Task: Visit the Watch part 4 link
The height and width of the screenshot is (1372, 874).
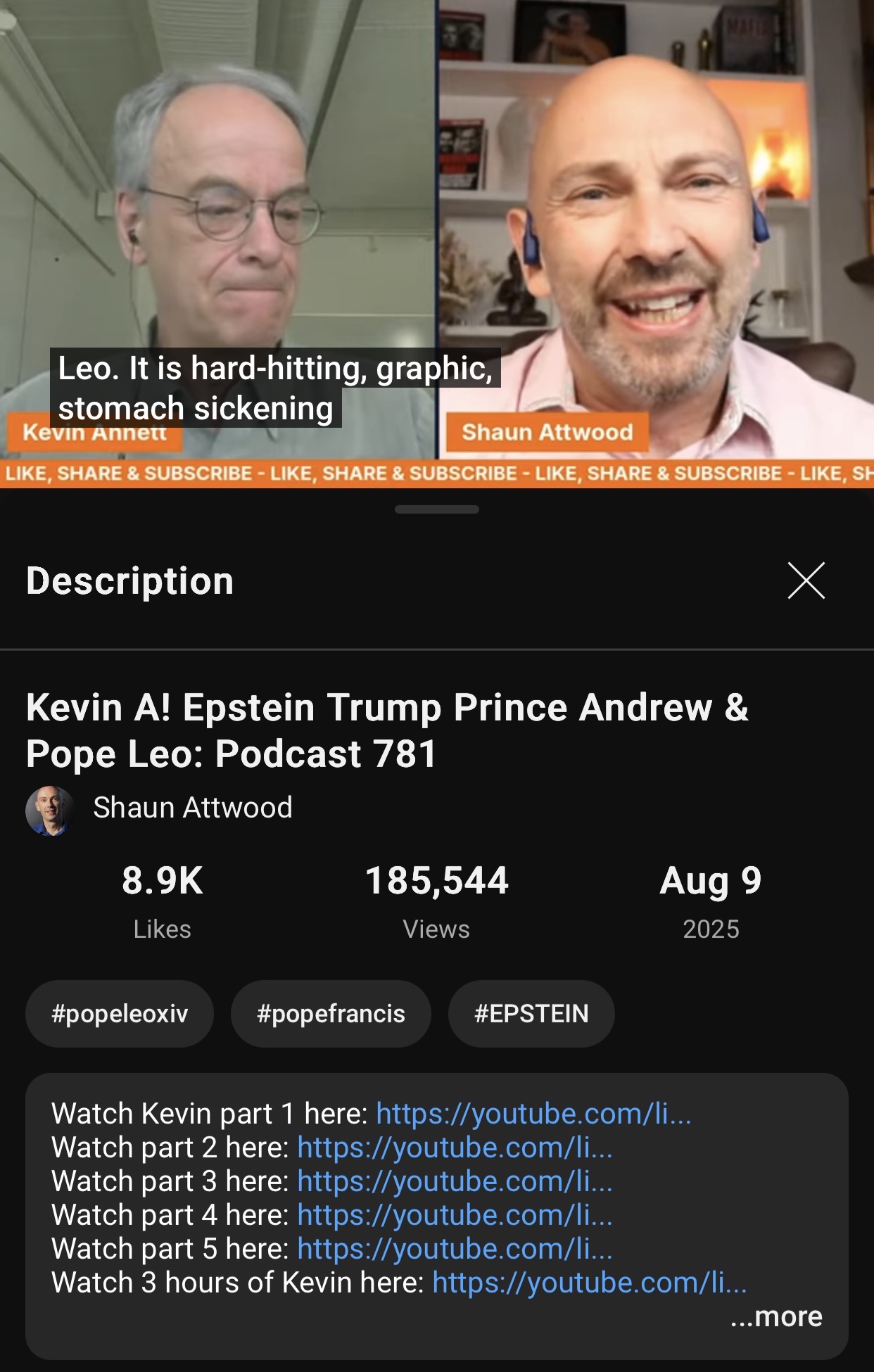Action: (x=455, y=1215)
